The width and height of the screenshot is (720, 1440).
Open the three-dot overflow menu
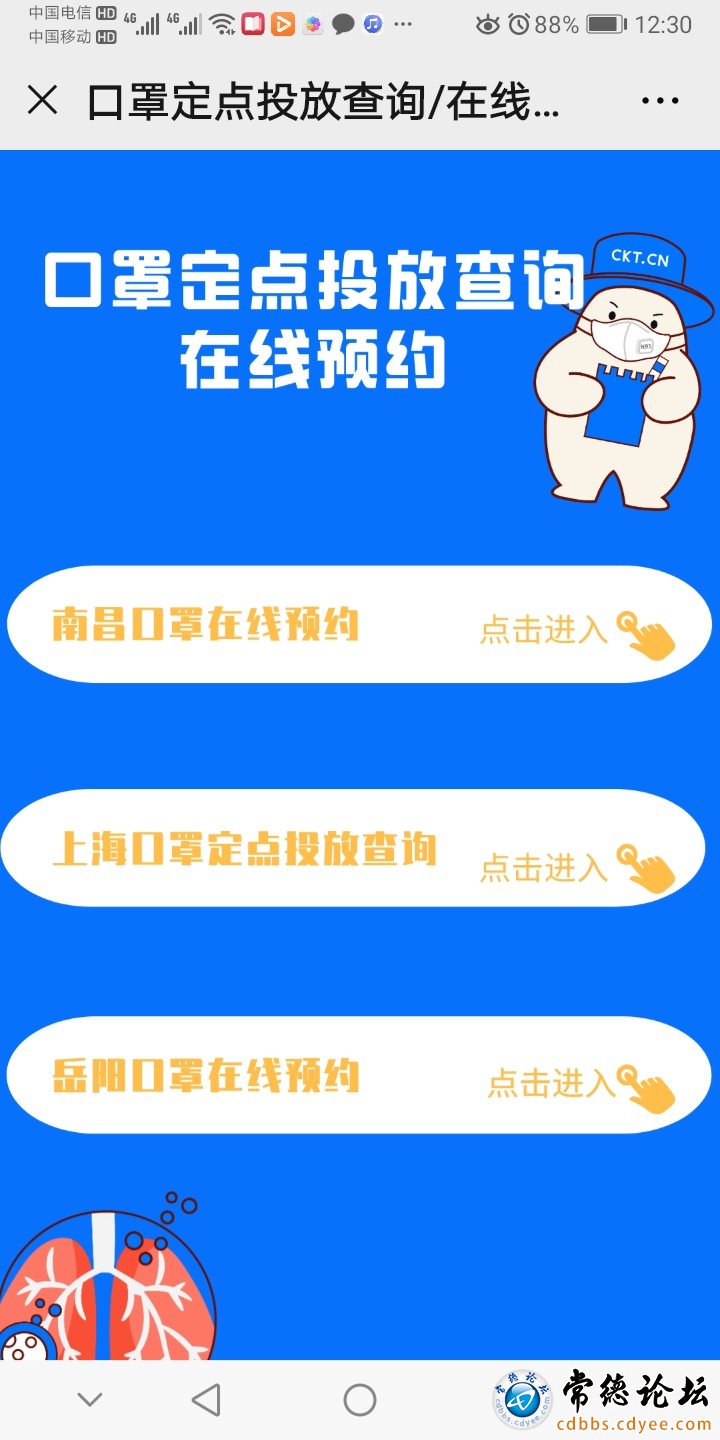(659, 101)
